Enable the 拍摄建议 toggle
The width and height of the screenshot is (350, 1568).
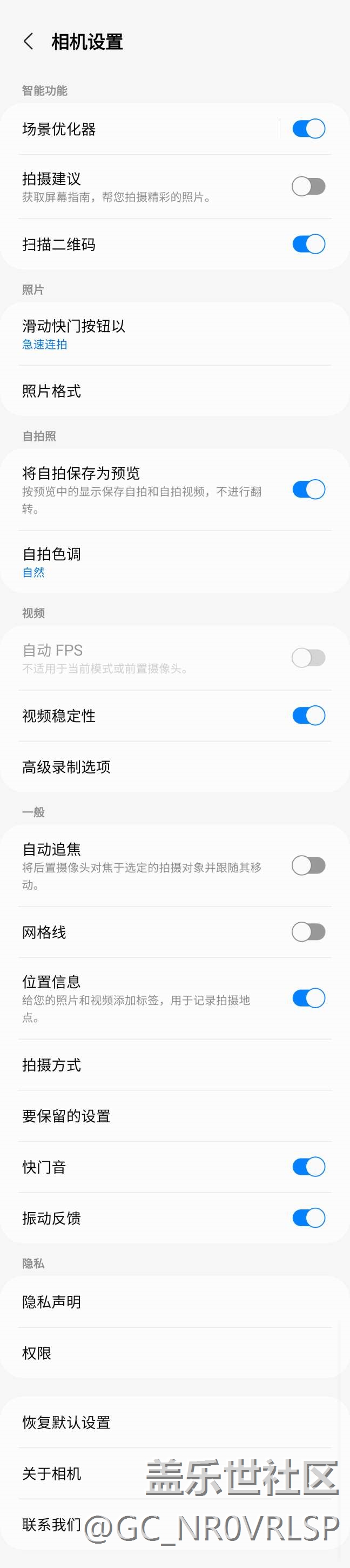click(x=309, y=186)
